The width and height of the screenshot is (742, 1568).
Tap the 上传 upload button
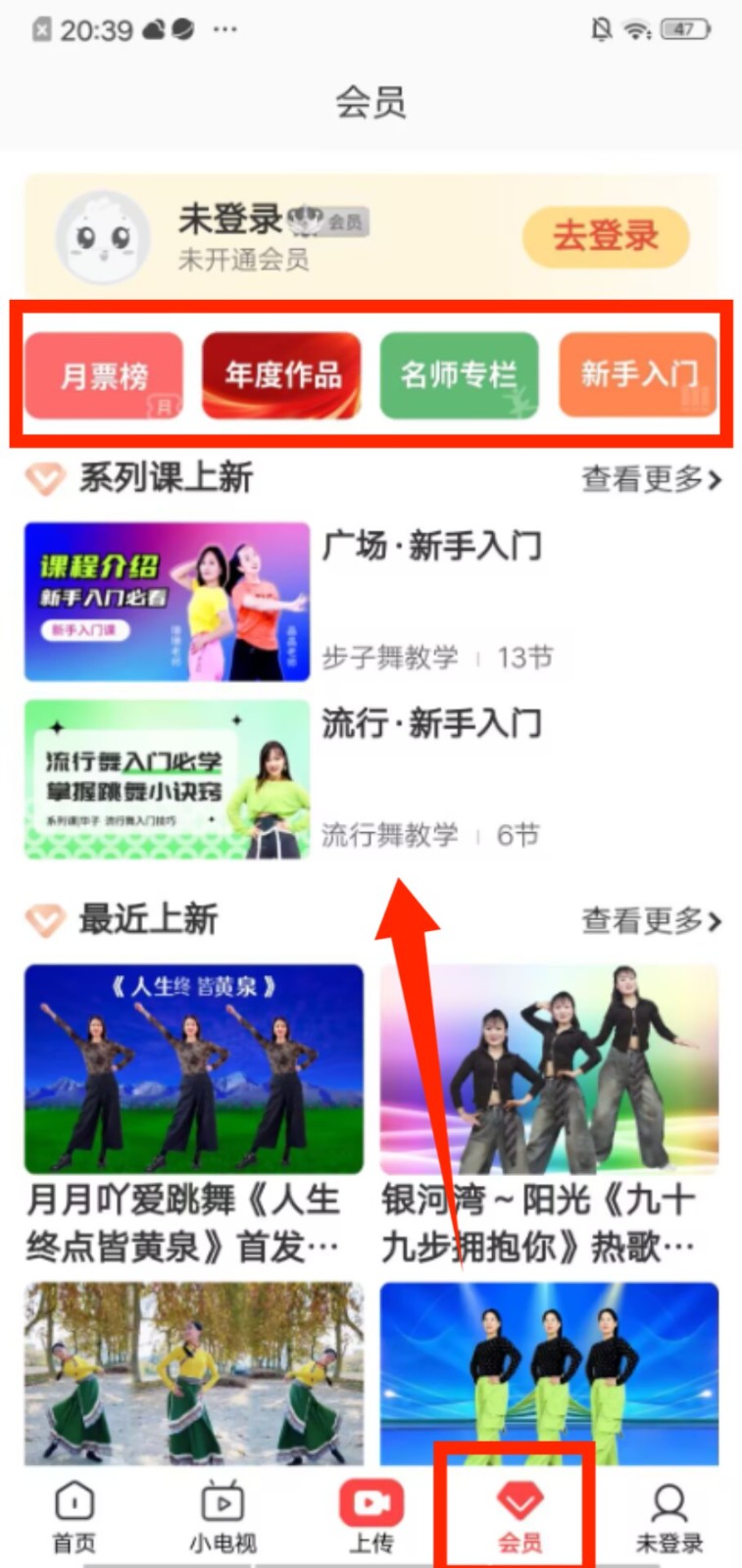pyautogui.click(x=371, y=1517)
